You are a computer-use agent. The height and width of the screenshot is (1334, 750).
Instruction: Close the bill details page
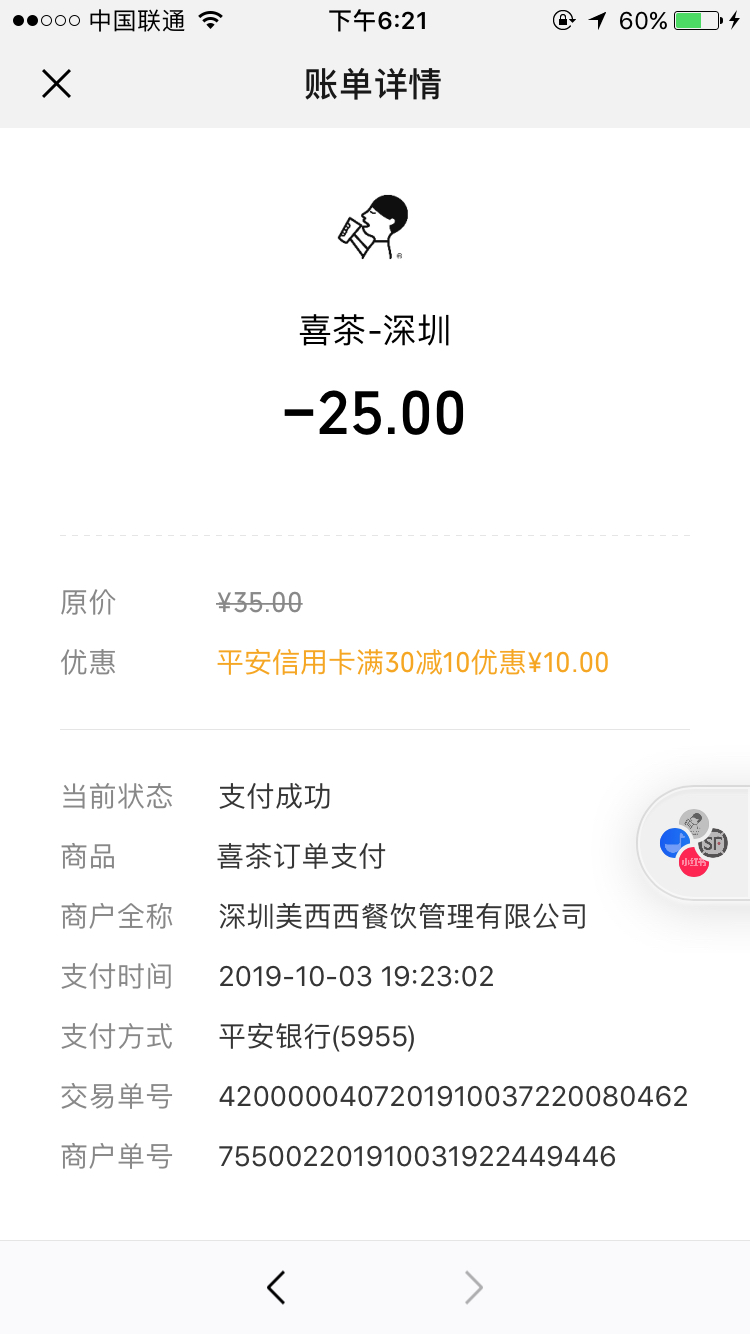click(x=56, y=84)
